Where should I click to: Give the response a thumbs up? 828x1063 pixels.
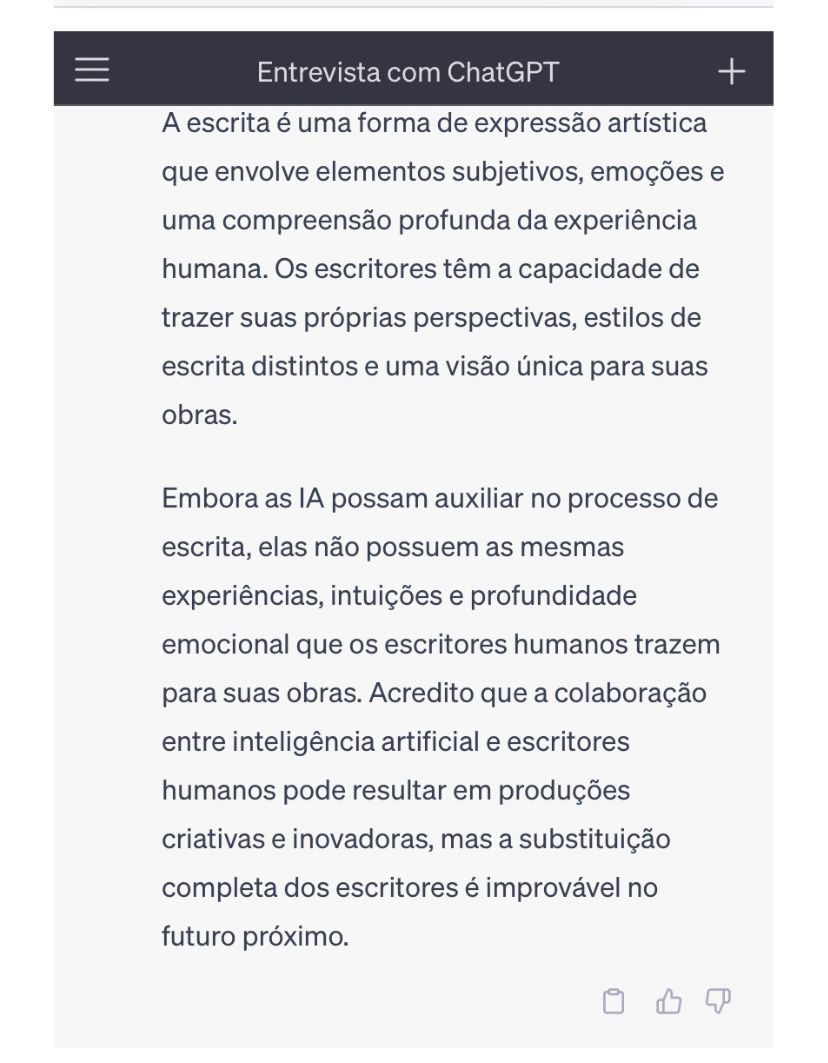pos(667,1001)
